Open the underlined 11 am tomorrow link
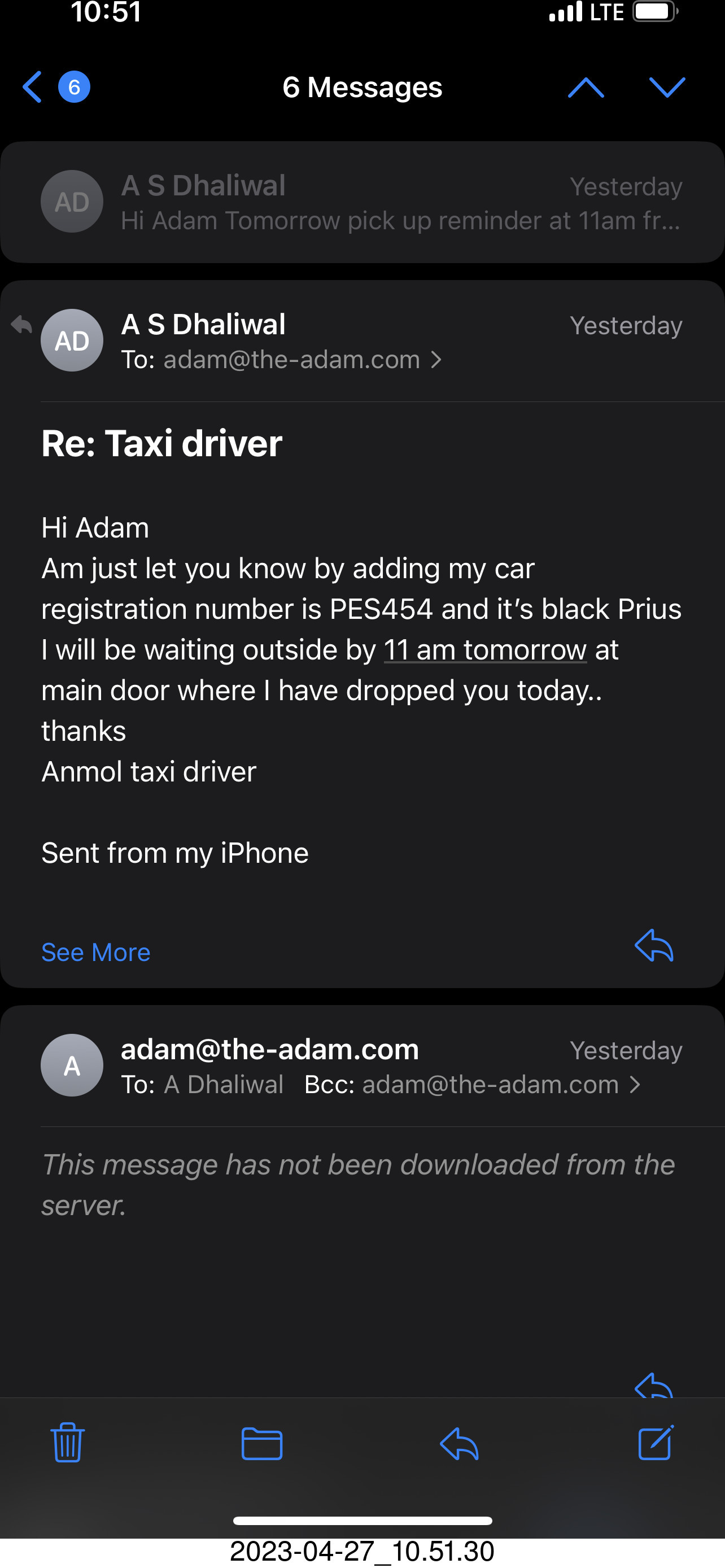Viewport: 725px width, 1568px height. pos(484,650)
